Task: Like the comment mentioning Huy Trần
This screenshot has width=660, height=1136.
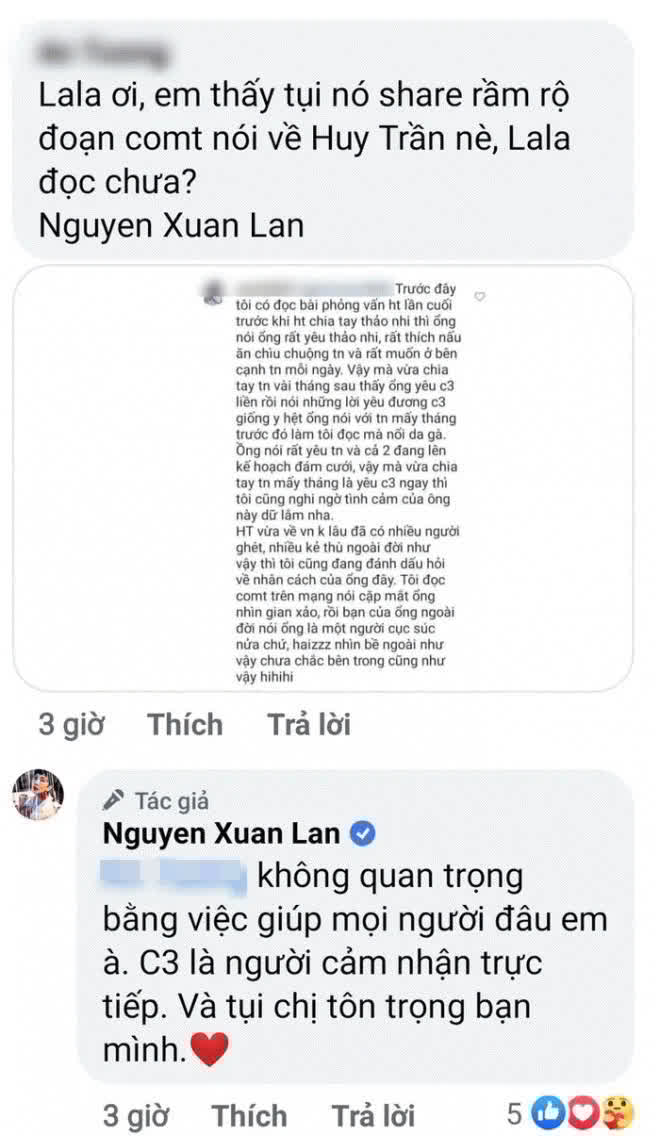Action: (x=185, y=725)
